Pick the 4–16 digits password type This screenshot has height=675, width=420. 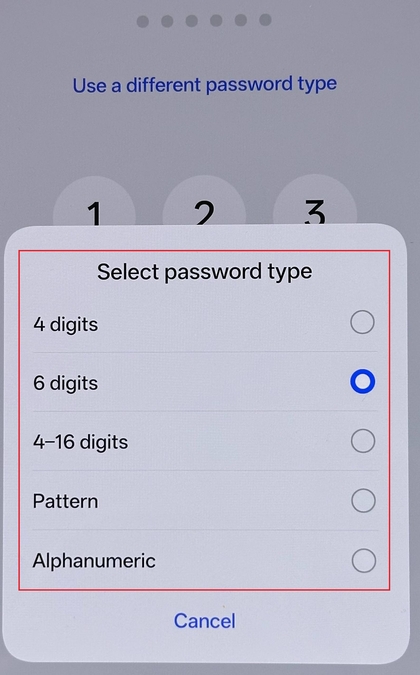coord(205,441)
